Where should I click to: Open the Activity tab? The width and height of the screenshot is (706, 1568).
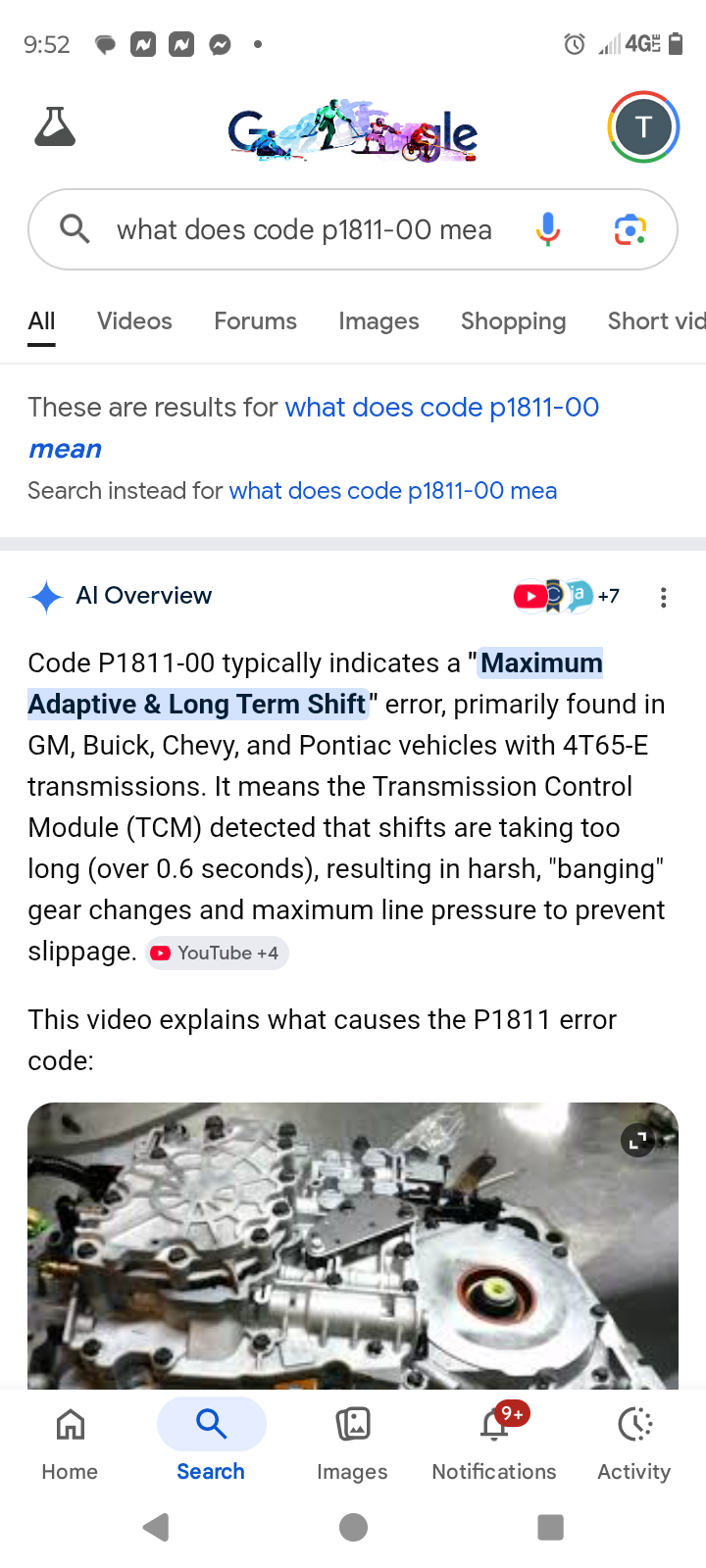634,1441
